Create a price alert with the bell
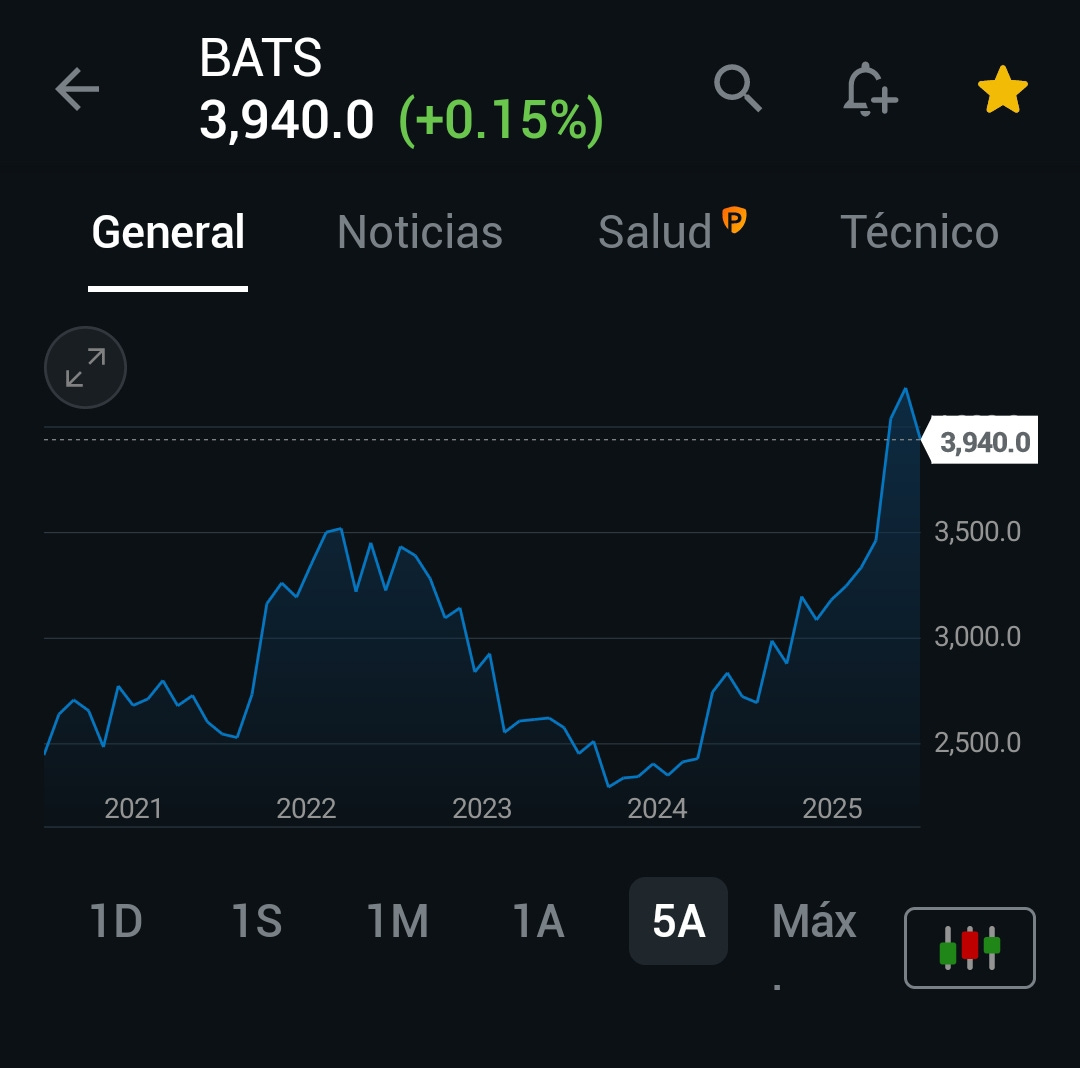 tap(869, 88)
